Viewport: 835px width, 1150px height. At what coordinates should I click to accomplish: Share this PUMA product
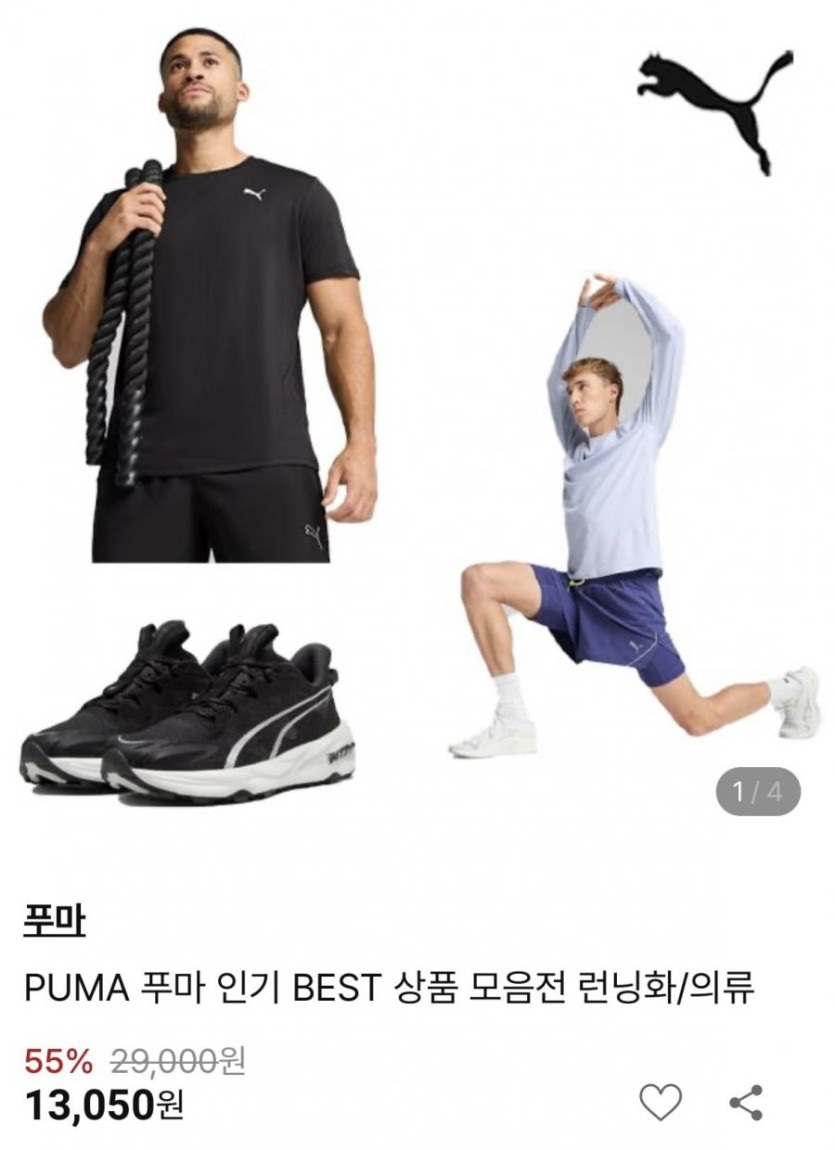point(746,1102)
